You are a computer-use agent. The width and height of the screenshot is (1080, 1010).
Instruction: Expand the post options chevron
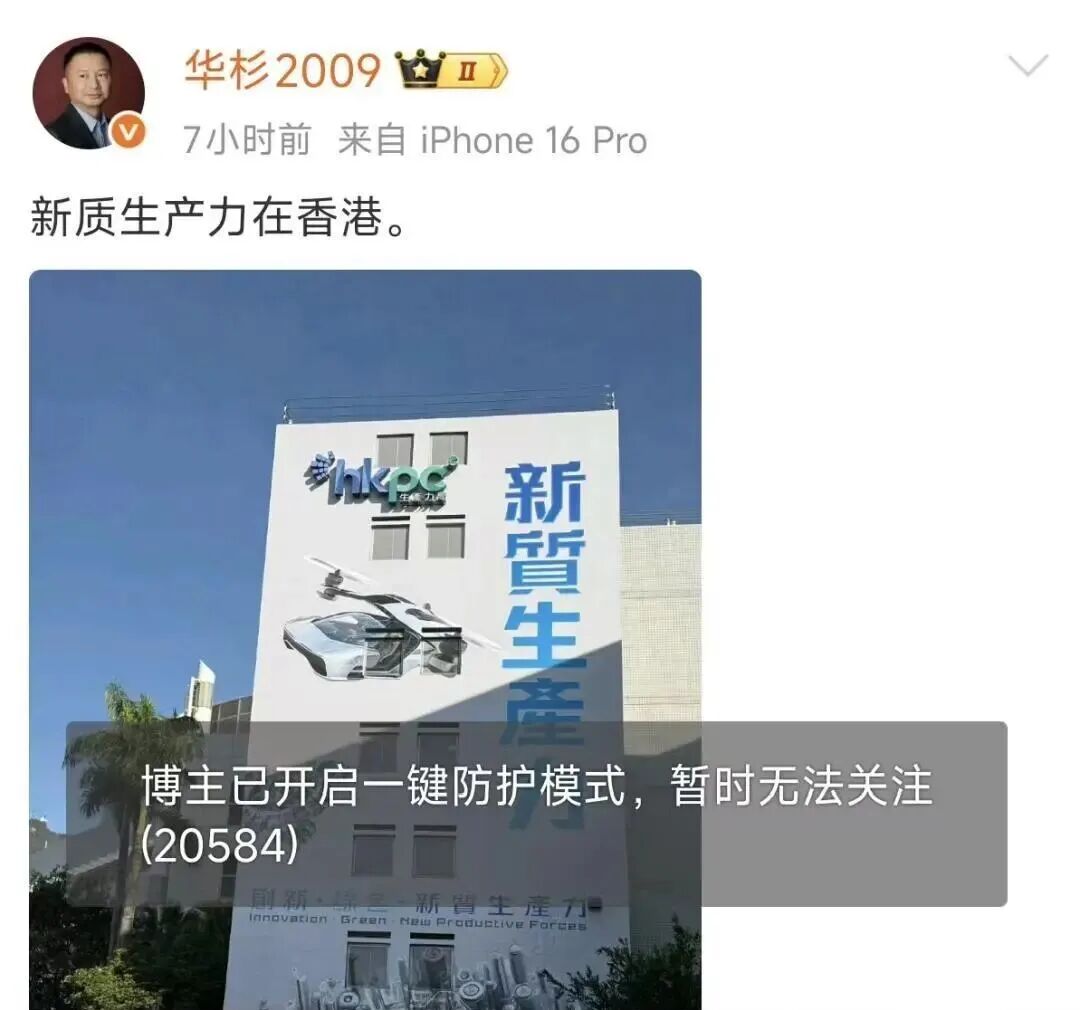point(1027,67)
